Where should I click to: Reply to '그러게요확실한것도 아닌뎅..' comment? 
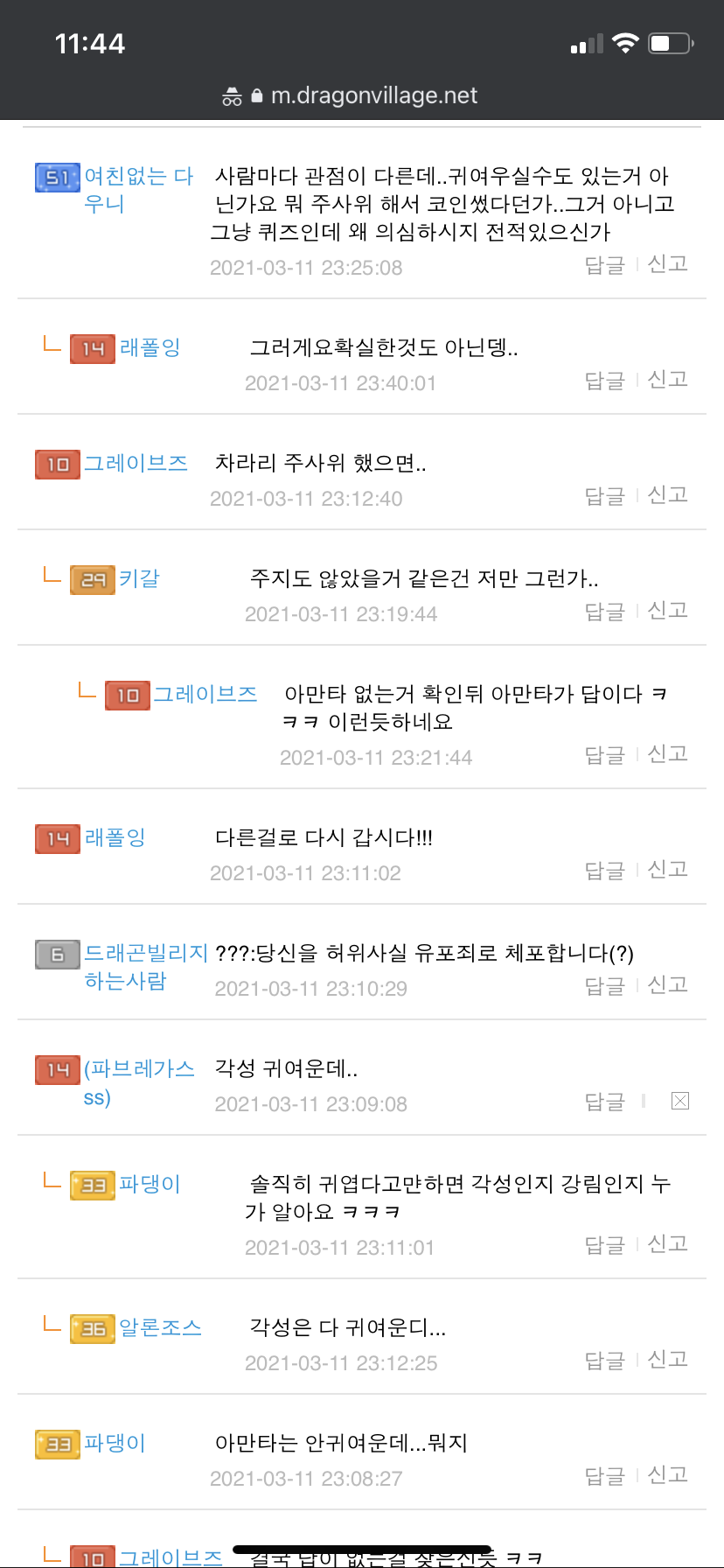click(x=604, y=380)
